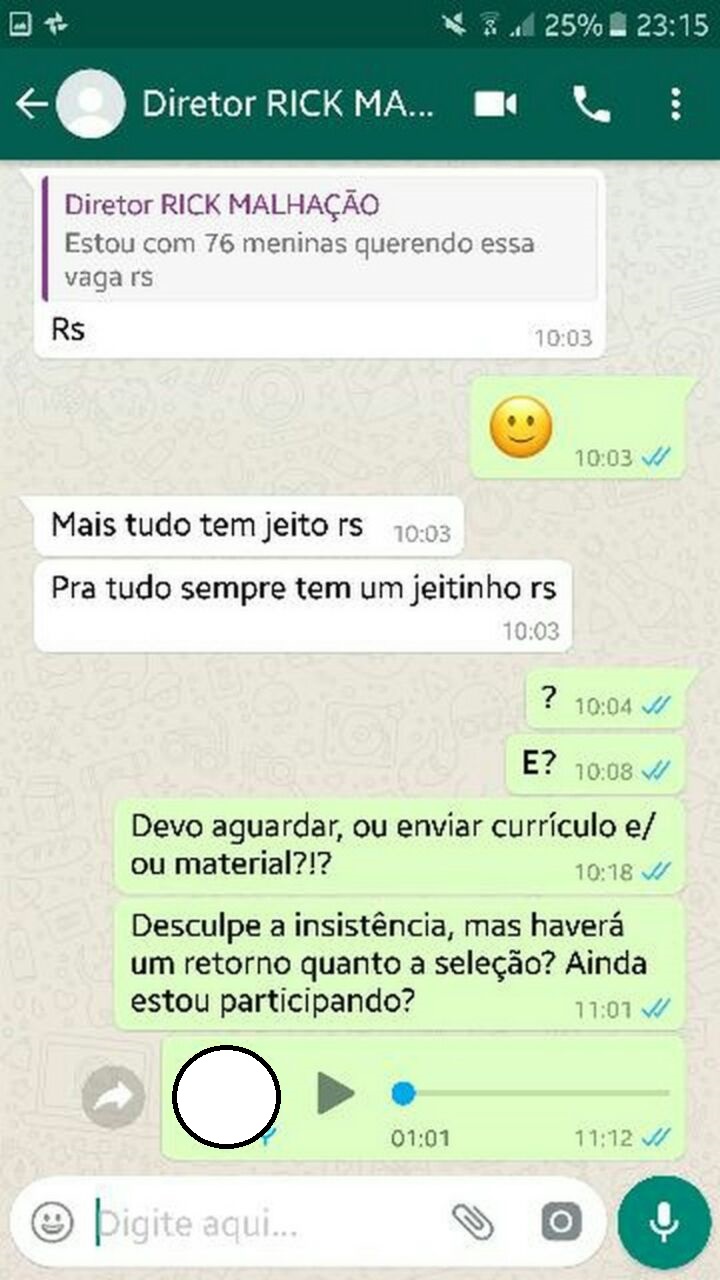
Task: Jump to quoted message about 76 meninas
Action: pyautogui.click(x=320, y=239)
